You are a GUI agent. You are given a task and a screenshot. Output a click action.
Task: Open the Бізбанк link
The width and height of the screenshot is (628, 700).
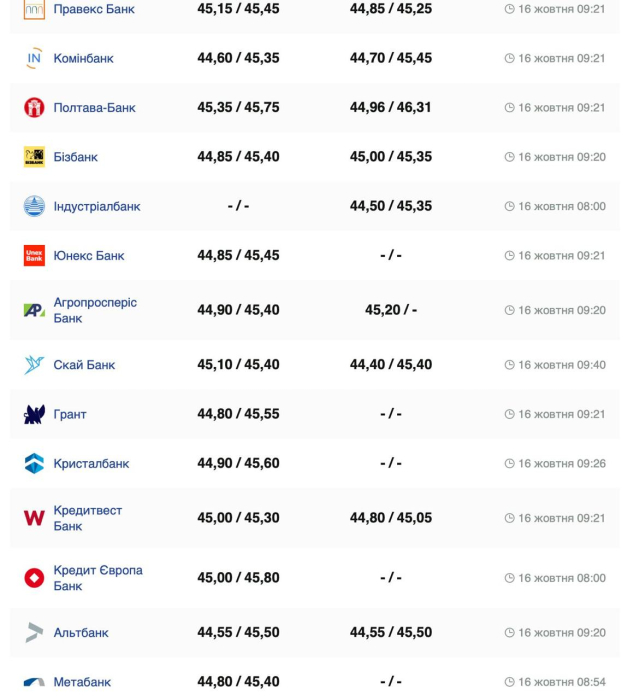click(75, 157)
